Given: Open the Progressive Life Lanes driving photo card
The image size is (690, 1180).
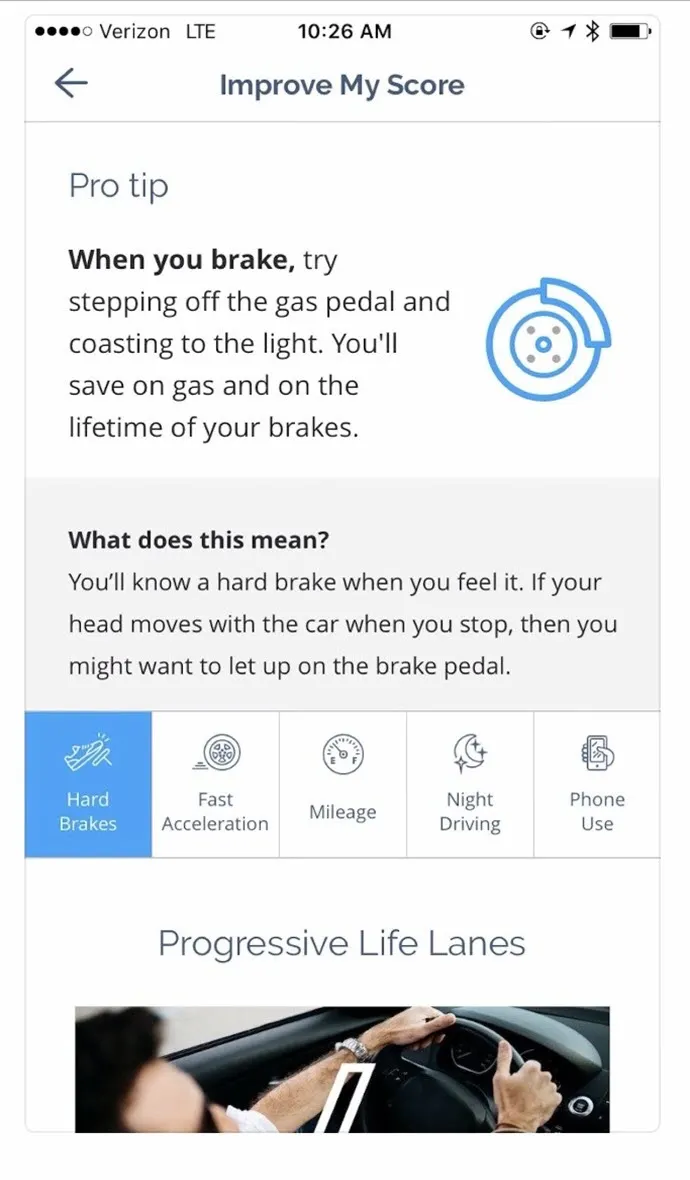Looking at the screenshot, I should [342, 1069].
